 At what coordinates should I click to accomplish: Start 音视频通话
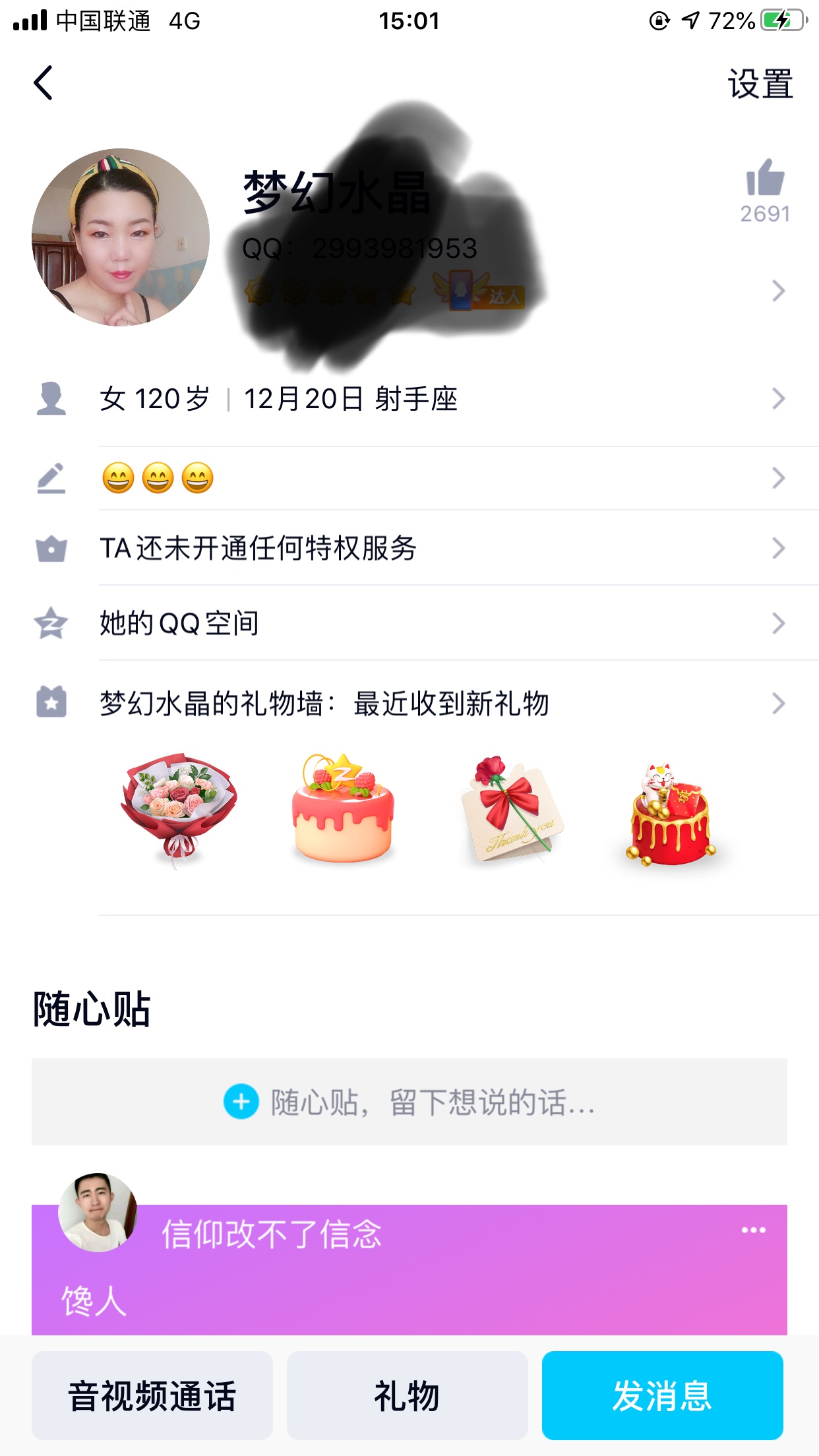(152, 1395)
